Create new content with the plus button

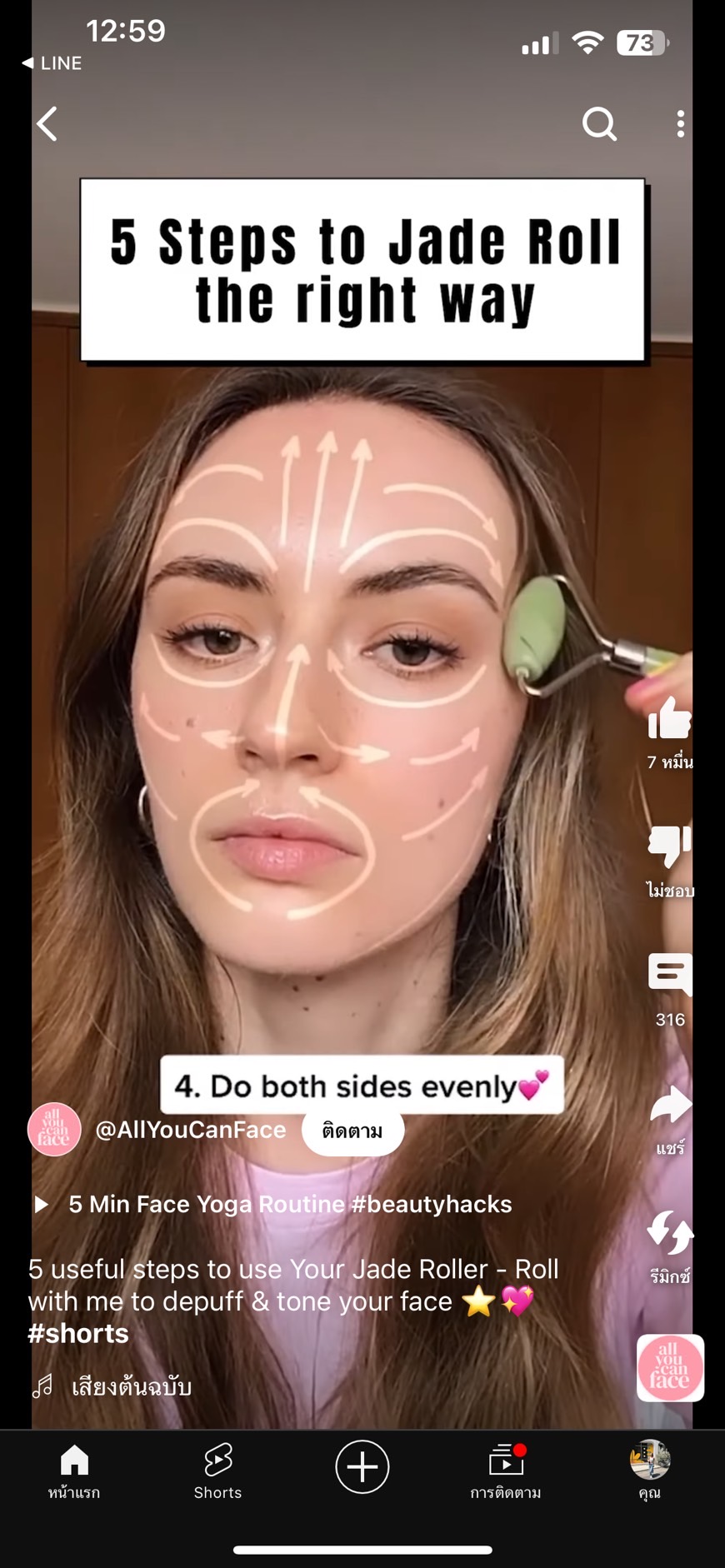pyautogui.click(x=362, y=1467)
